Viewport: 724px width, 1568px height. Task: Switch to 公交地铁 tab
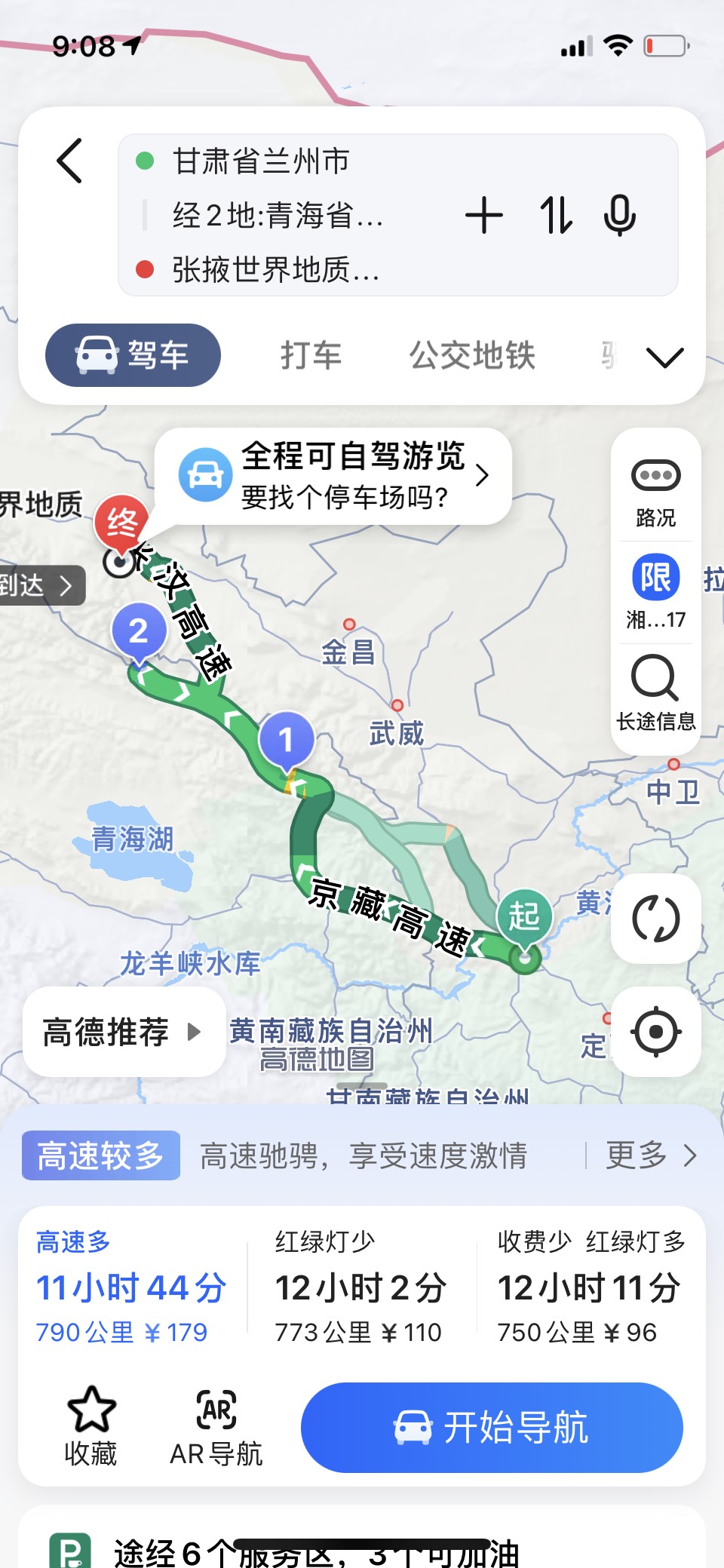click(472, 355)
